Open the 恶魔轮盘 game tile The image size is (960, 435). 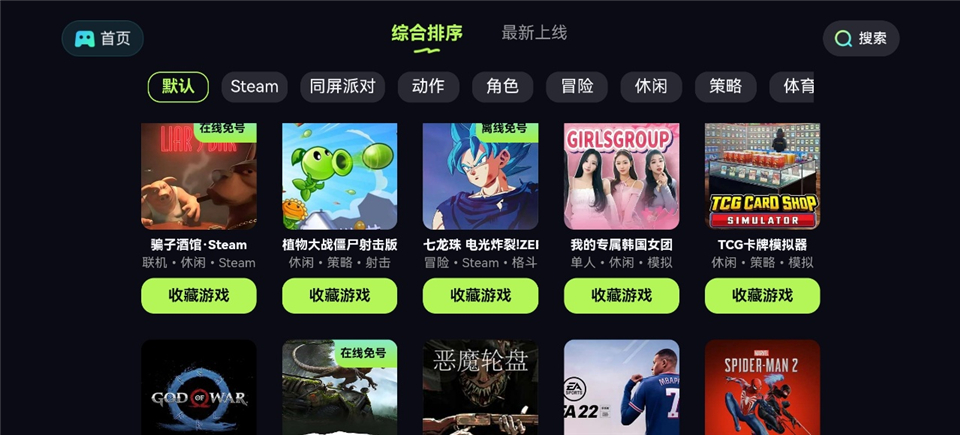click(x=480, y=390)
